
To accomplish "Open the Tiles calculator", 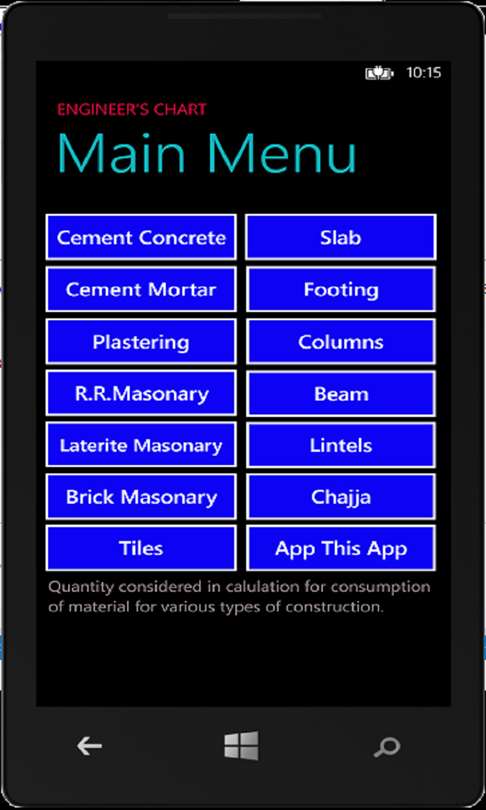I will click(x=141, y=548).
